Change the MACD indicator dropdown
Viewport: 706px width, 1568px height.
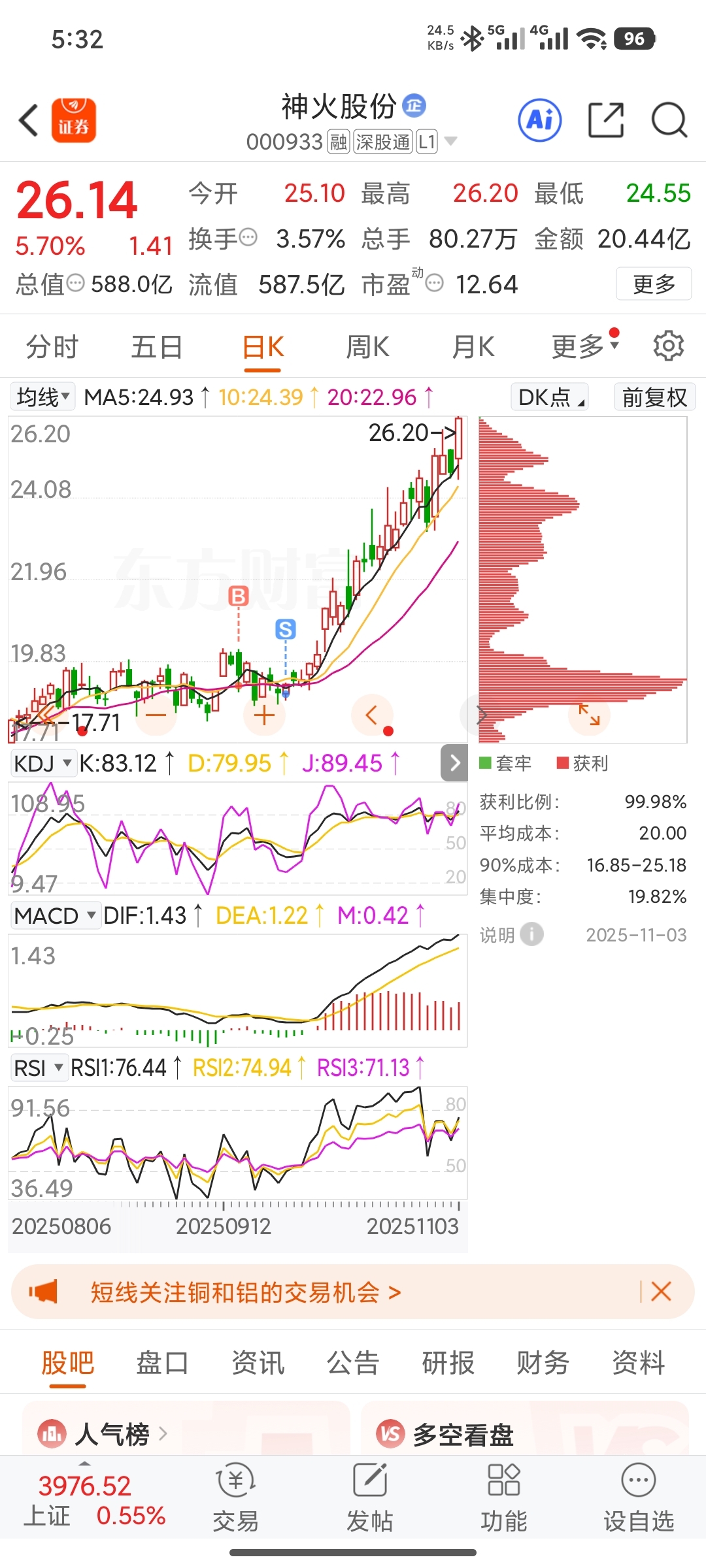(56, 915)
